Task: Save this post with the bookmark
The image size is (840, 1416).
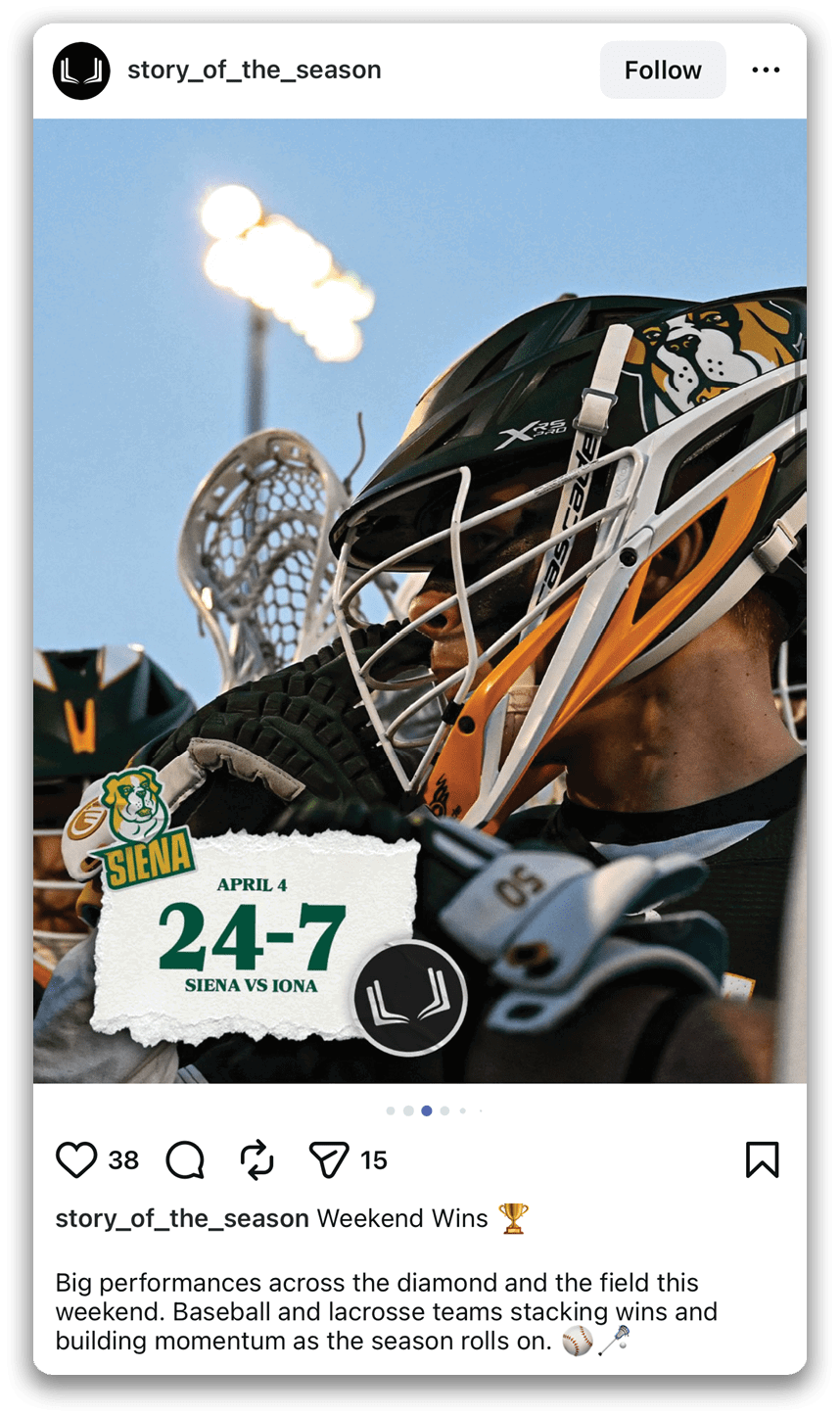Action: [x=762, y=1160]
